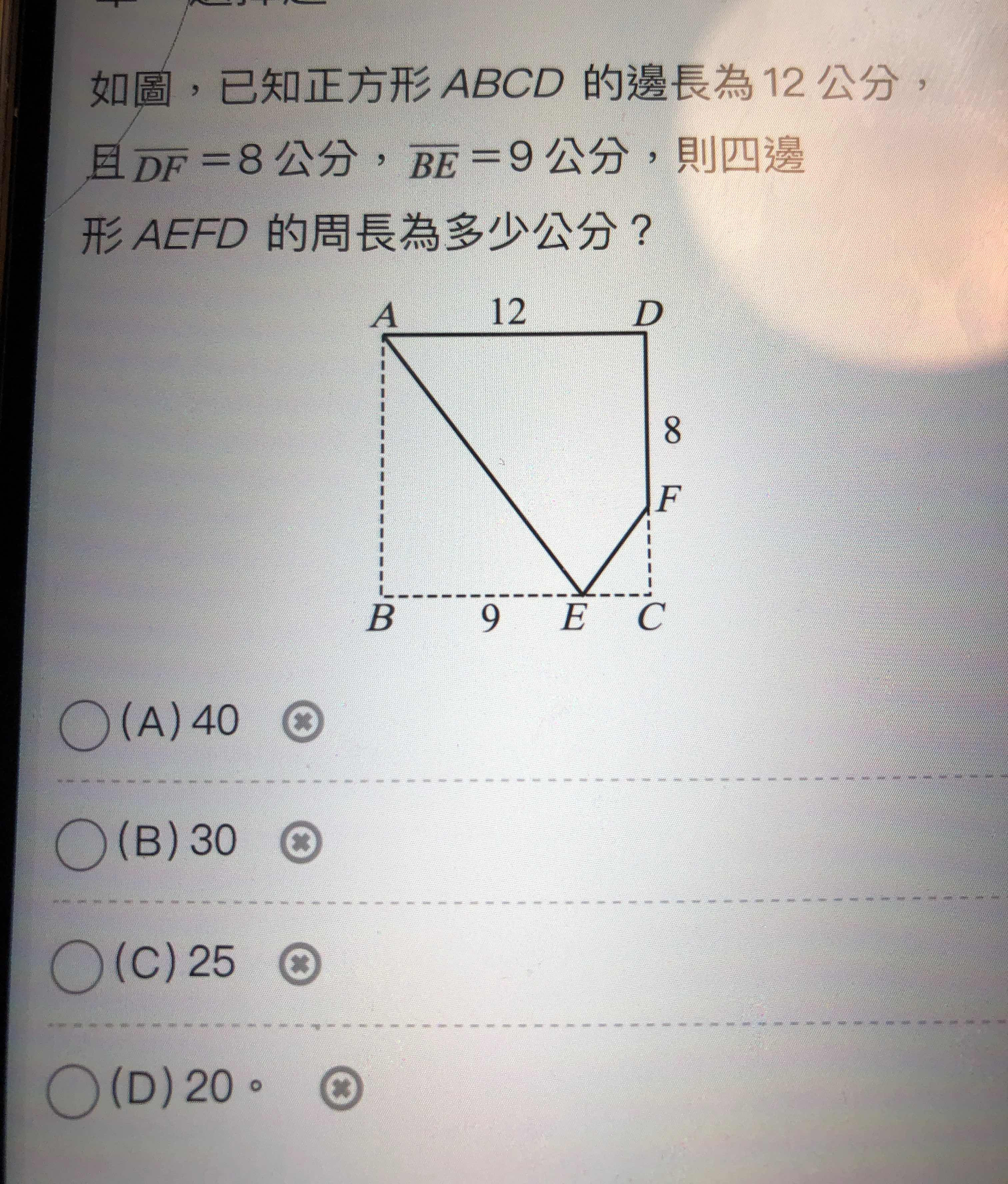The height and width of the screenshot is (1184, 1008).
Task: Mark answer option (D) 20
Action: coord(73,1093)
